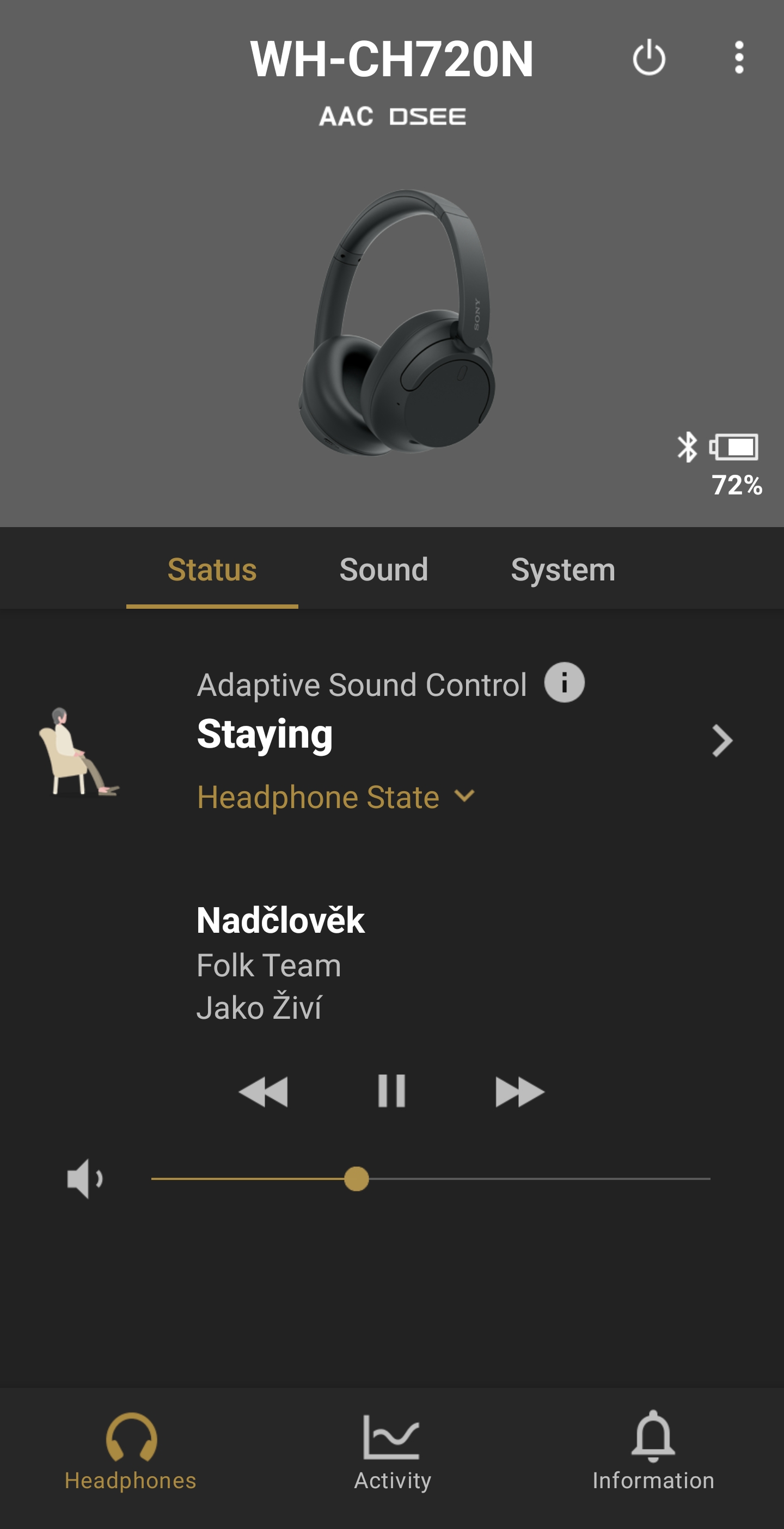The image size is (784, 1529).
Task: Open the Information tab
Action: (x=653, y=1451)
